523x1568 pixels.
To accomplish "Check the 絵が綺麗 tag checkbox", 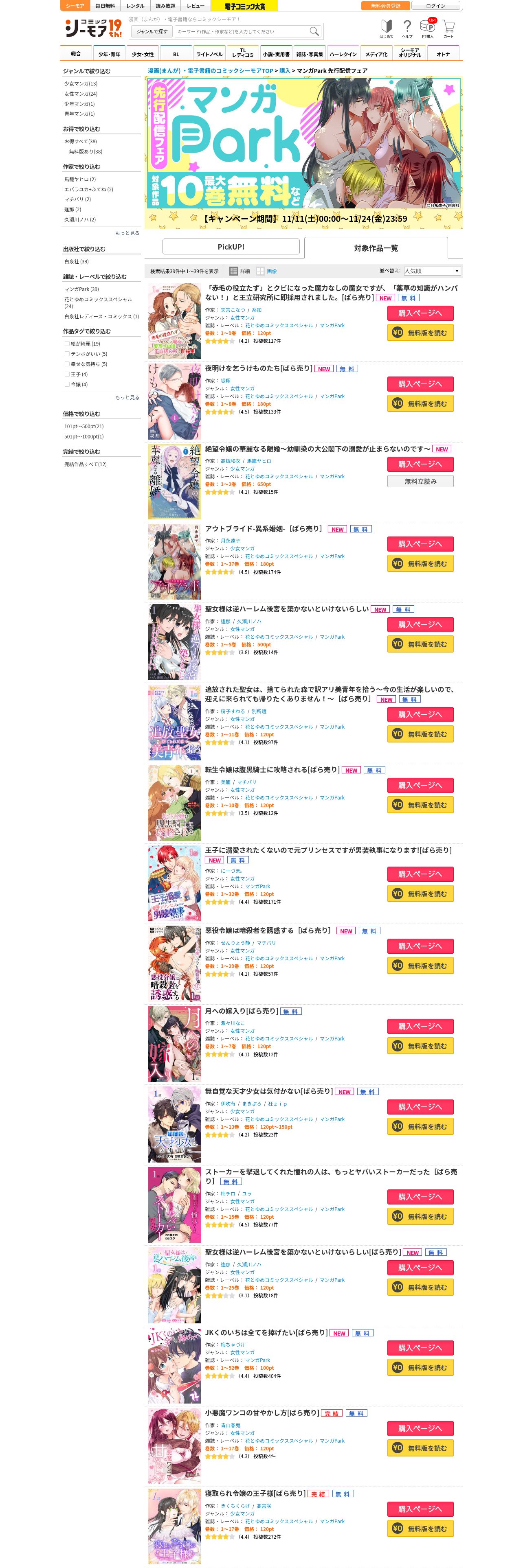I will click(66, 343).
